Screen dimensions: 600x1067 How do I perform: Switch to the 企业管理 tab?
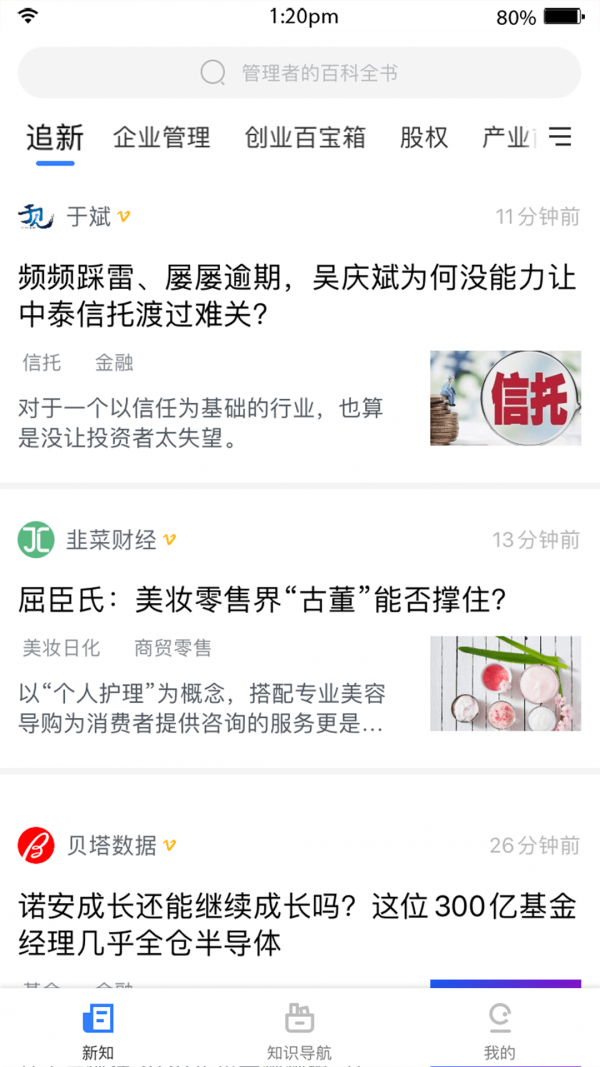pyautogui.click(x=162, y=137)
